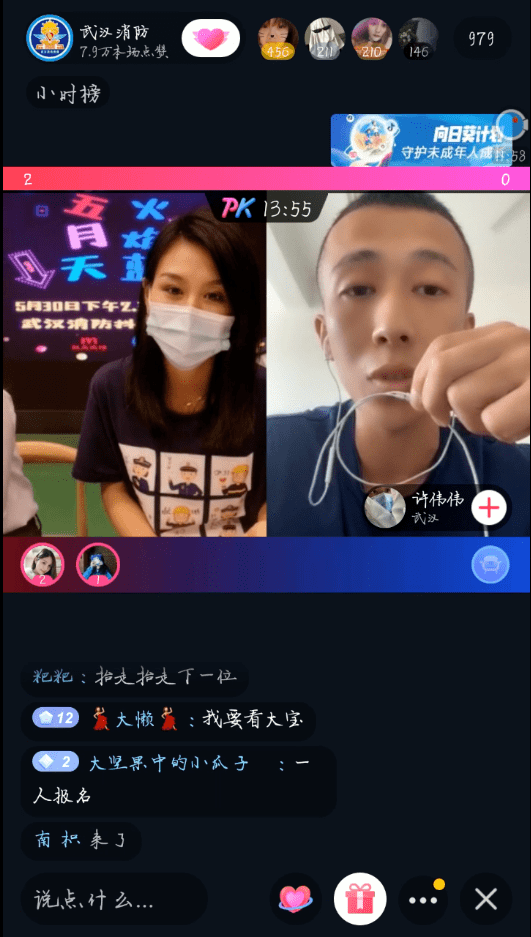531x937 pixels.
Task: Open the viewer list showing 979
Action: pyautogui.click(x=481, y=39)
